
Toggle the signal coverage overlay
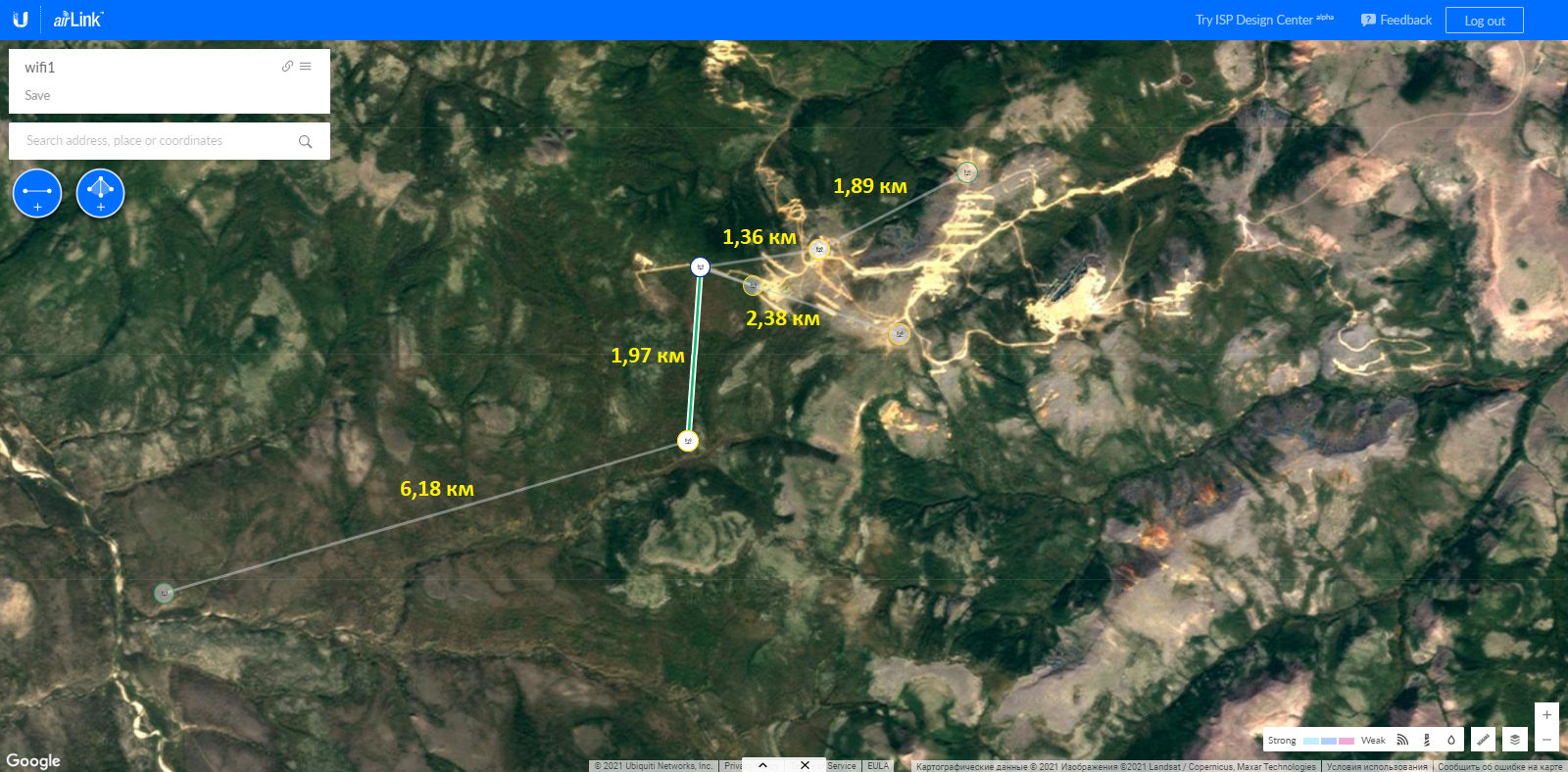[1402, 740]
